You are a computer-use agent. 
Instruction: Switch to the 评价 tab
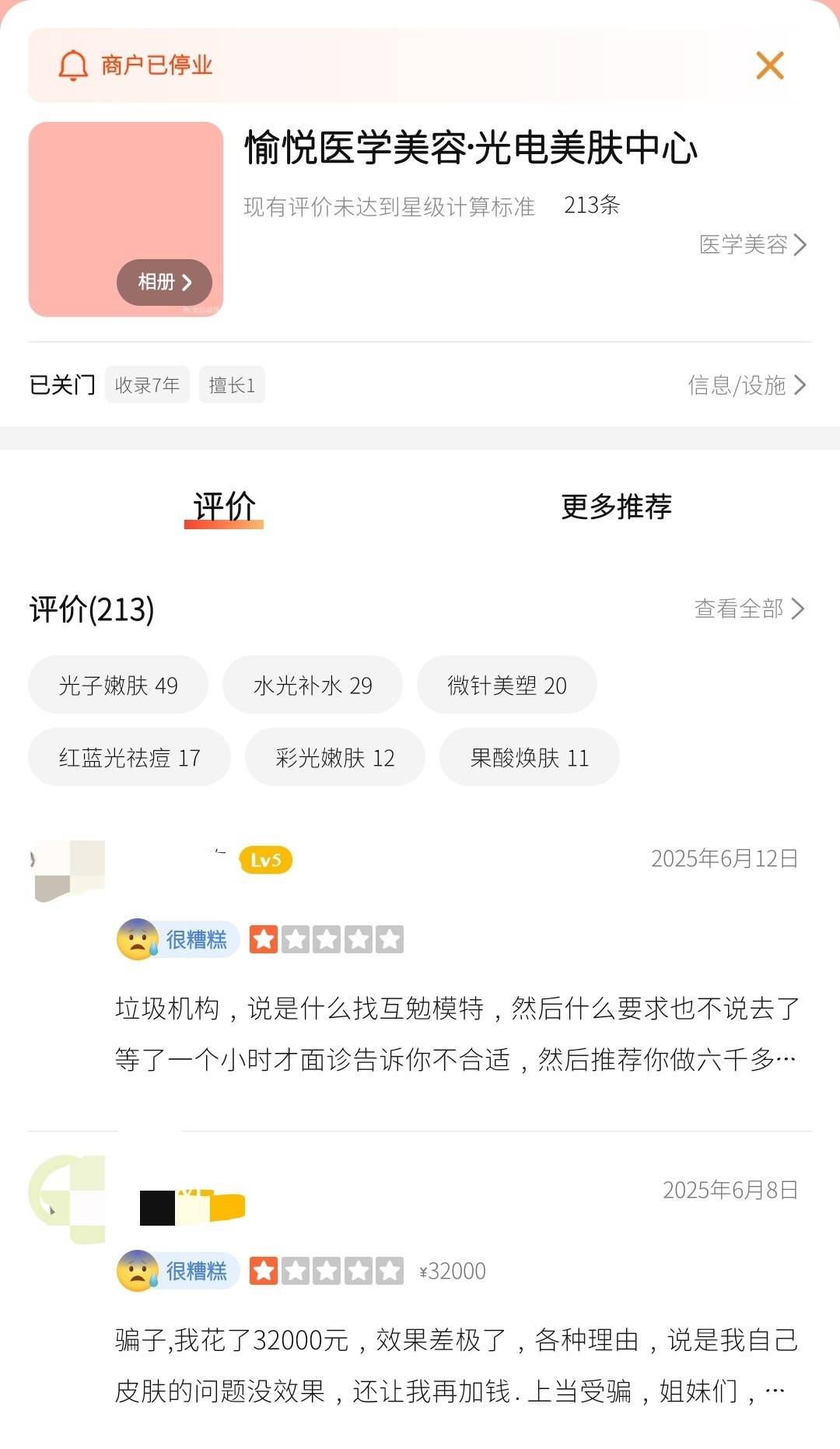pos(224,507)
